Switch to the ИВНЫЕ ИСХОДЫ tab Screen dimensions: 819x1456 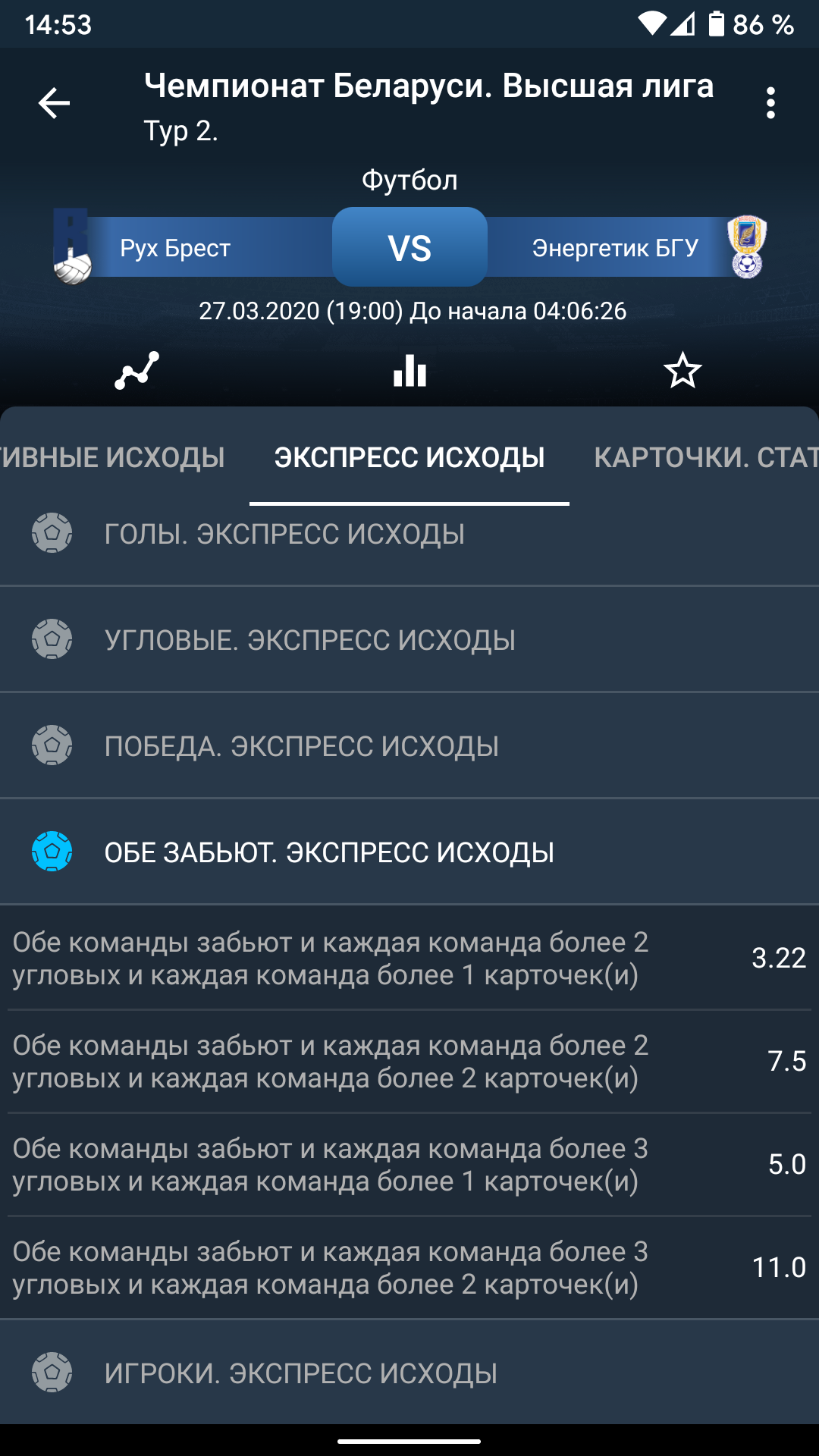(114, 458)
